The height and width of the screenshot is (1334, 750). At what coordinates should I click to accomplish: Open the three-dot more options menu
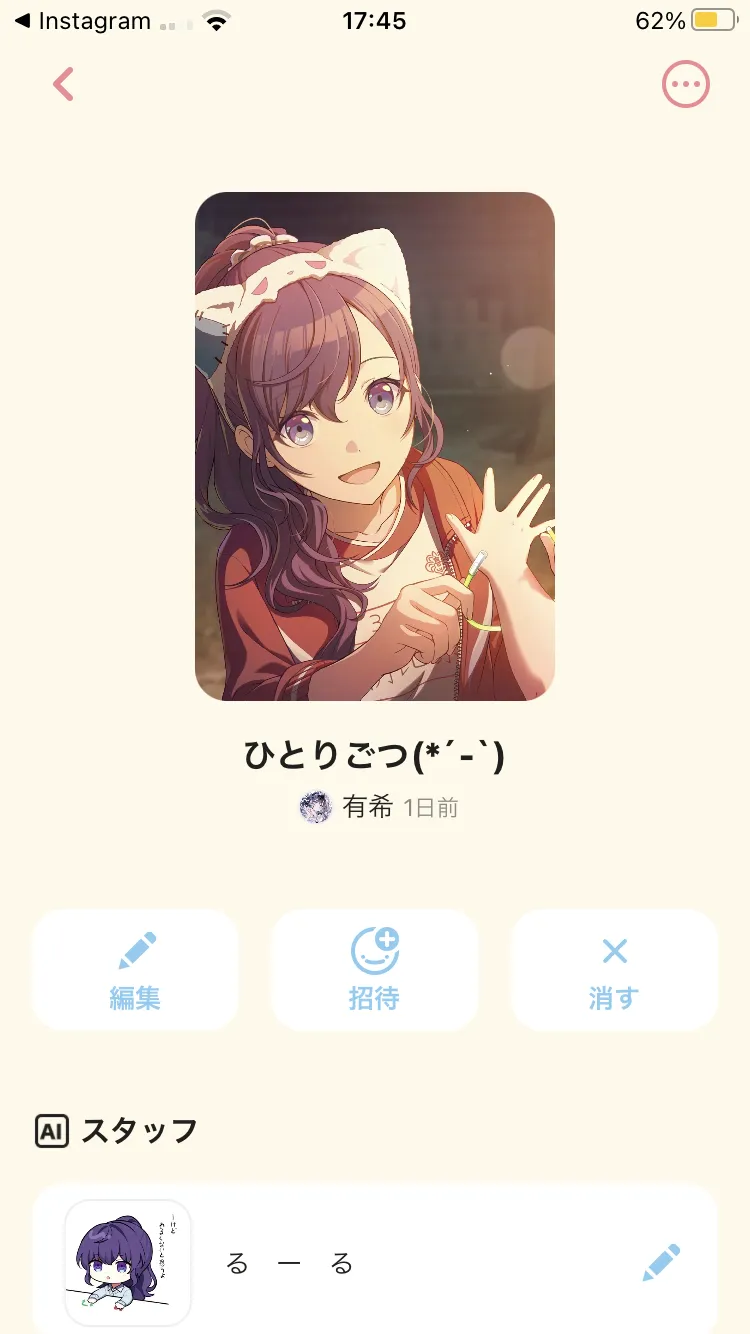686,85
